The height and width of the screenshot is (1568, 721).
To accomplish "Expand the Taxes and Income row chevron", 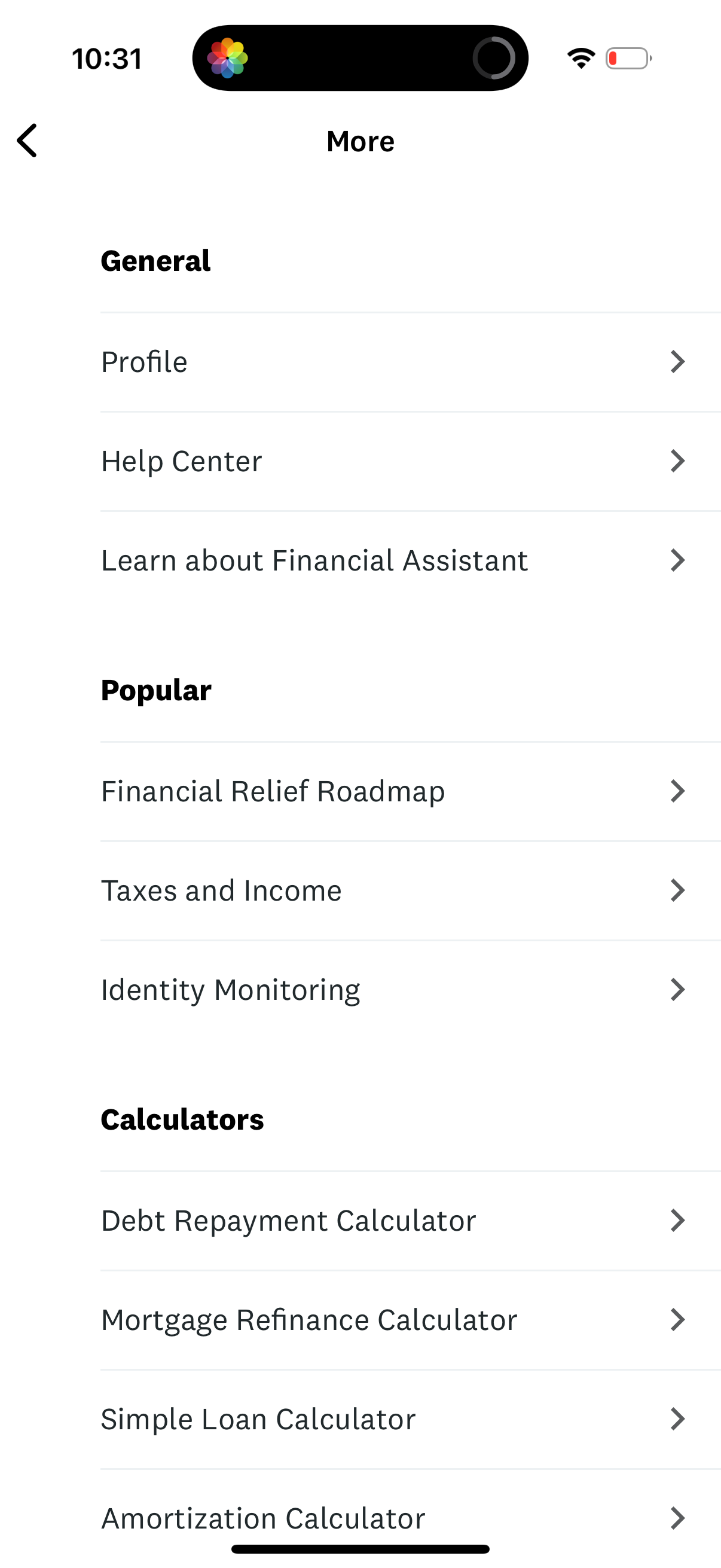I will 677,890.
